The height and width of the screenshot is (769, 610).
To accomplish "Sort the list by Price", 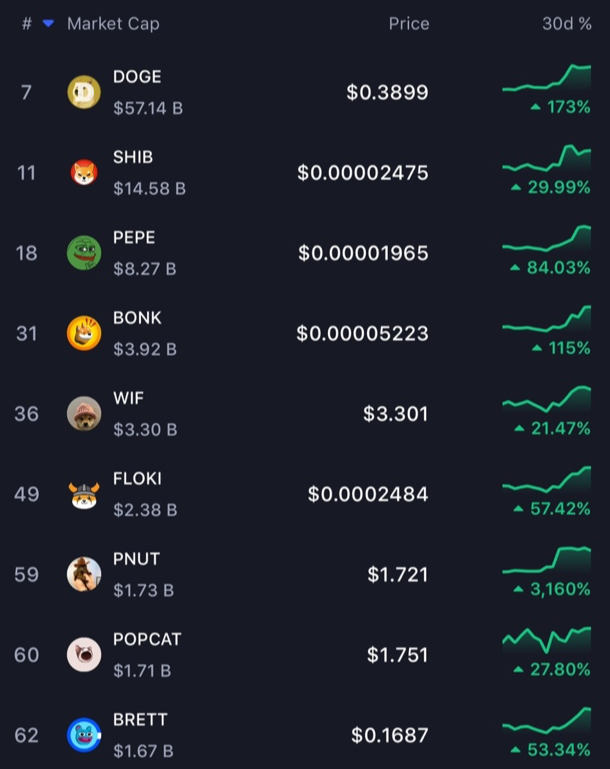I will [409, 23].
